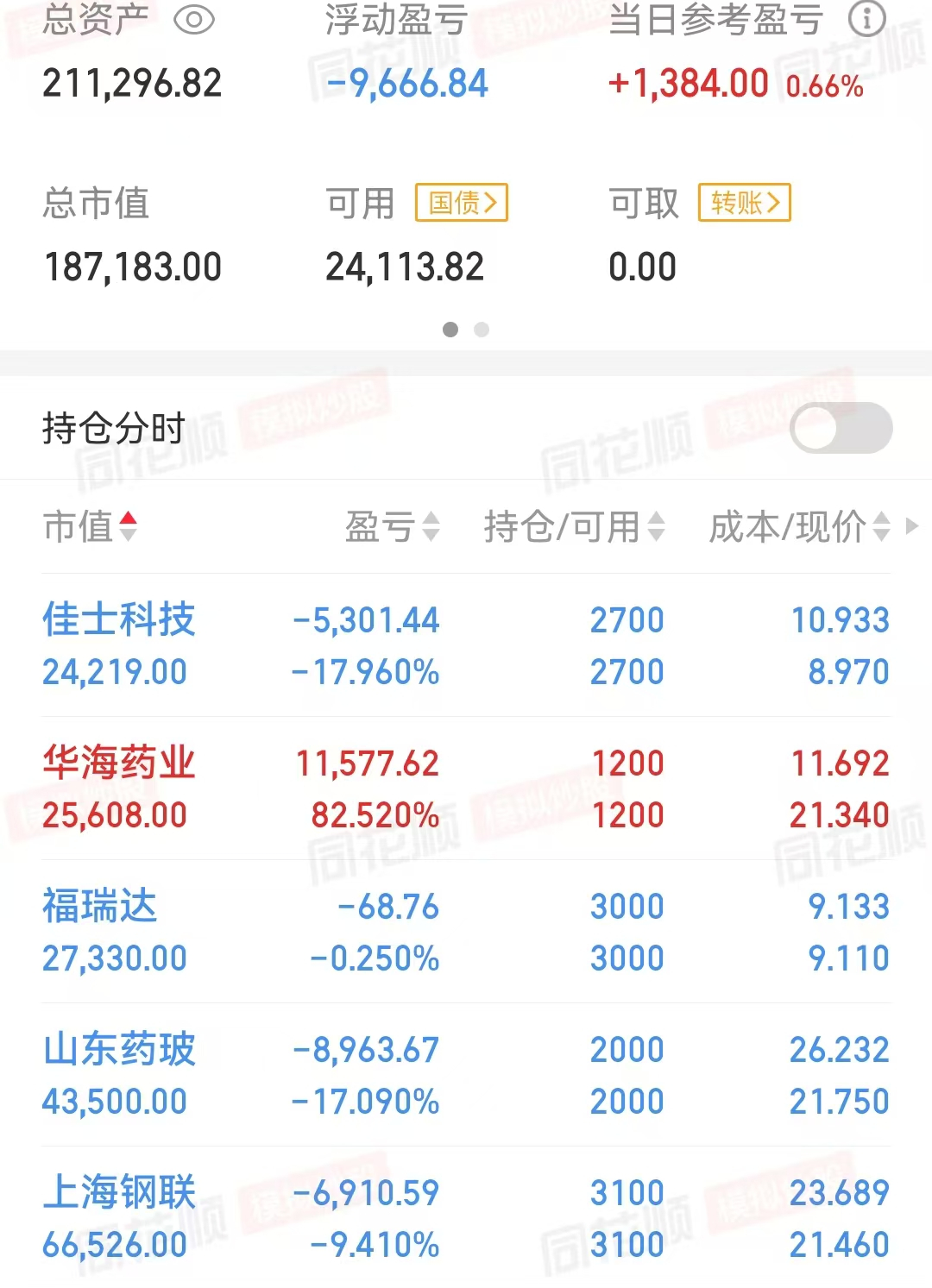Image resolution: width=932 pixels, height=1288 pixels.
Task: Click the sort arrows on 持仓/可用 column
Action: click(658, 528)
